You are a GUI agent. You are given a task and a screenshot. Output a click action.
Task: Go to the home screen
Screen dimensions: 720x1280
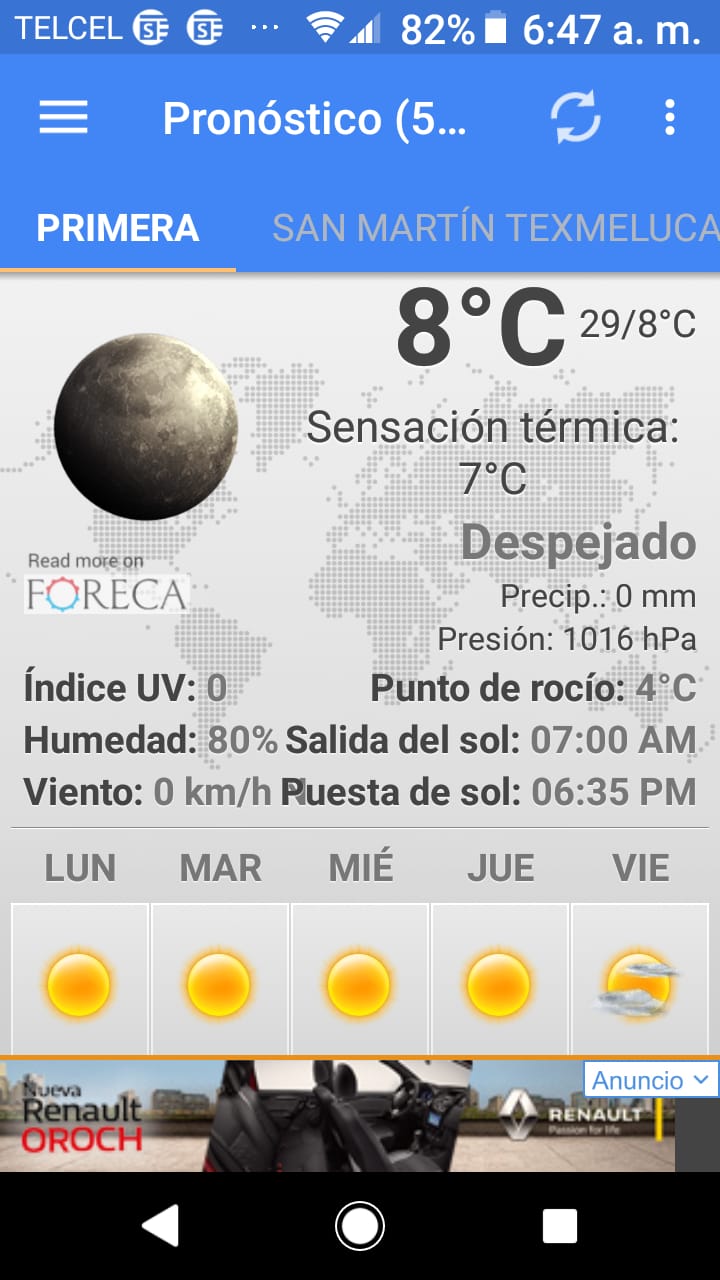[360, 1225]
